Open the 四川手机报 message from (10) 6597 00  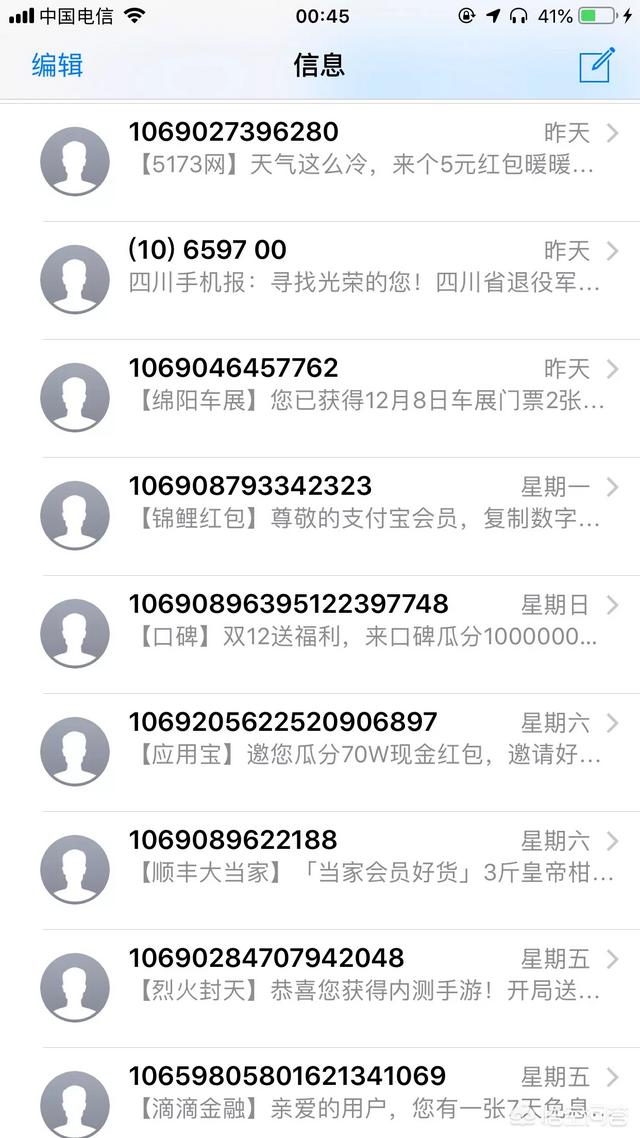click(x=320, y=280)
